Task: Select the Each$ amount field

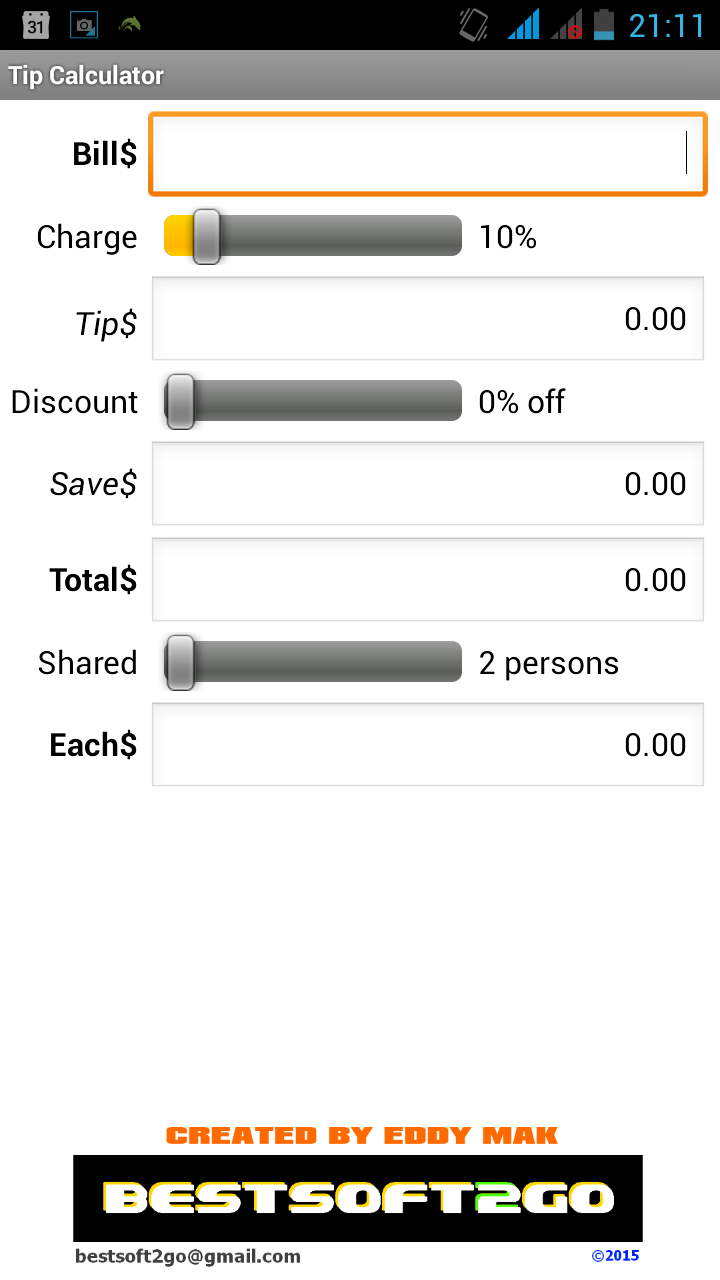Action: [x=428, y=745]
